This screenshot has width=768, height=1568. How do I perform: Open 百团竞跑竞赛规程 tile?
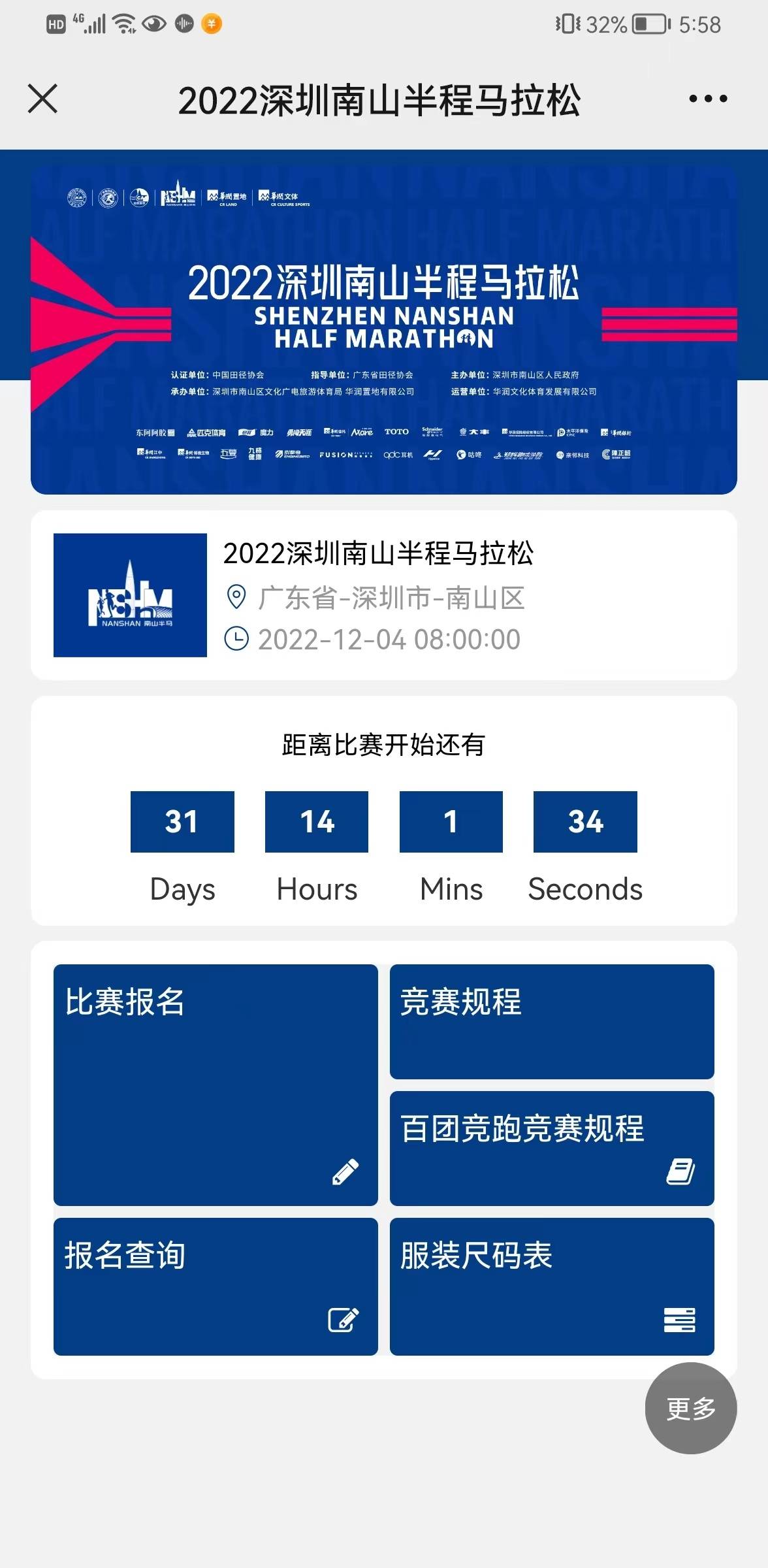coord(552,1148)
